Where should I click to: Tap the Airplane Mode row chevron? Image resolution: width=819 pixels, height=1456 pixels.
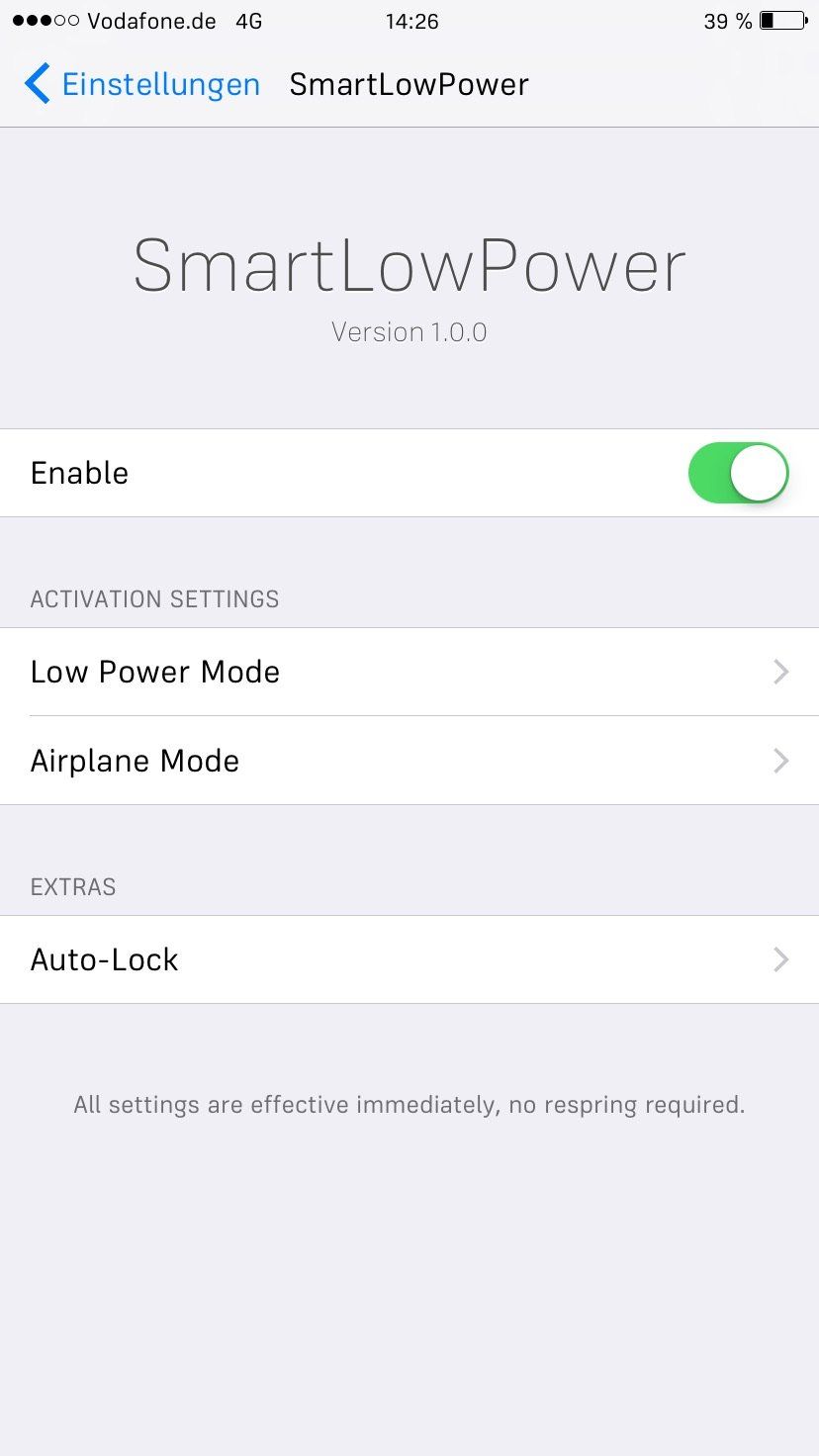[781, 761]
